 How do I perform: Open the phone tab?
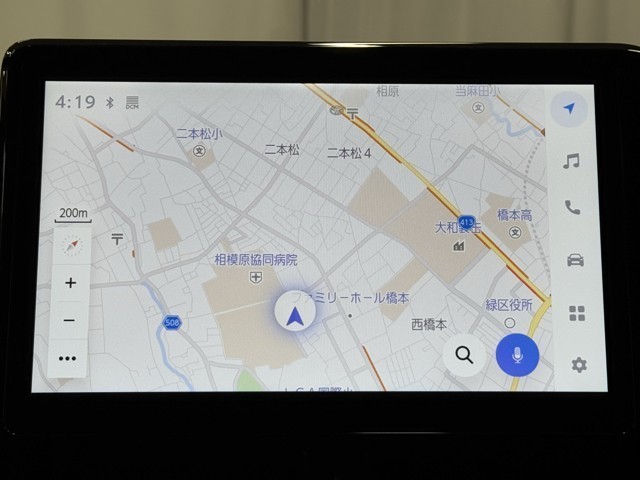point(572,208)
